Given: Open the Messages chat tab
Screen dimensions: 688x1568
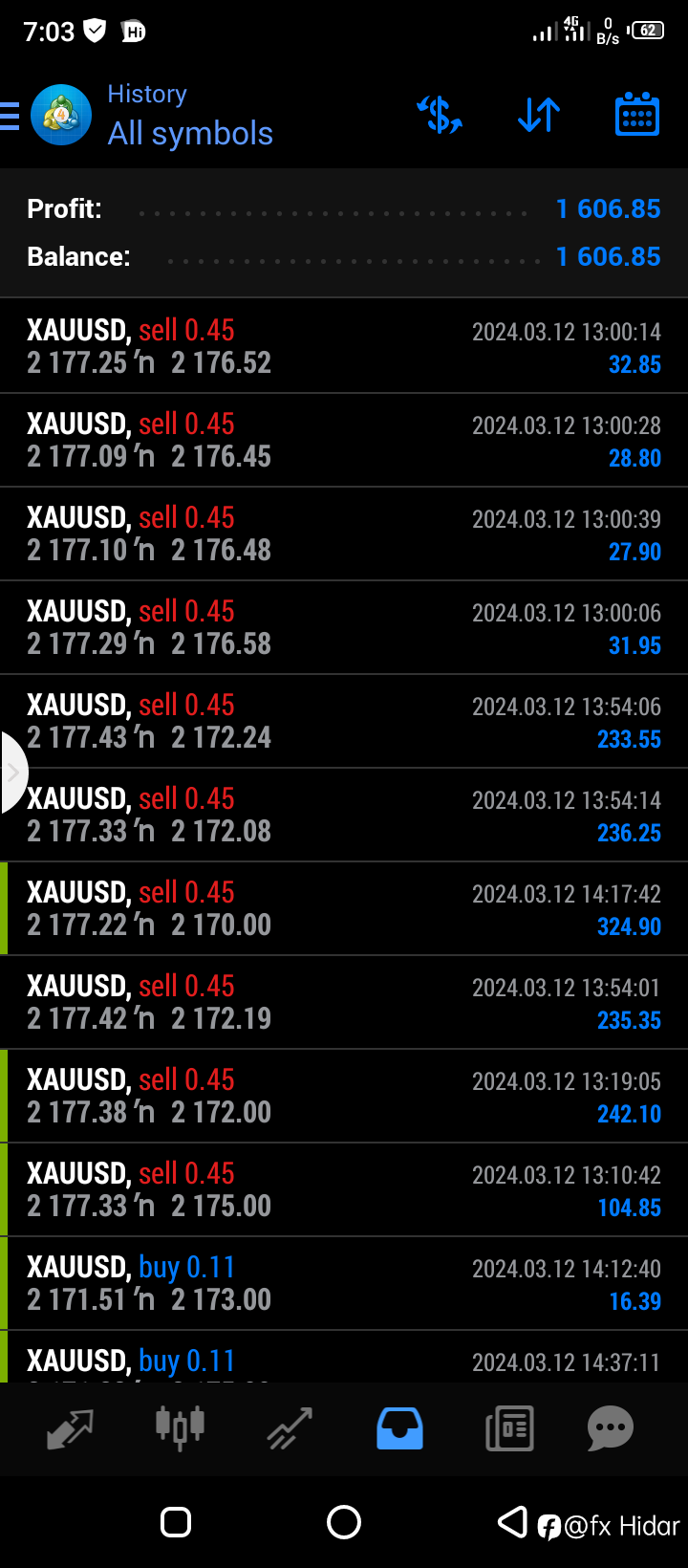Looking at the screenshot, I should (610, 1427).
